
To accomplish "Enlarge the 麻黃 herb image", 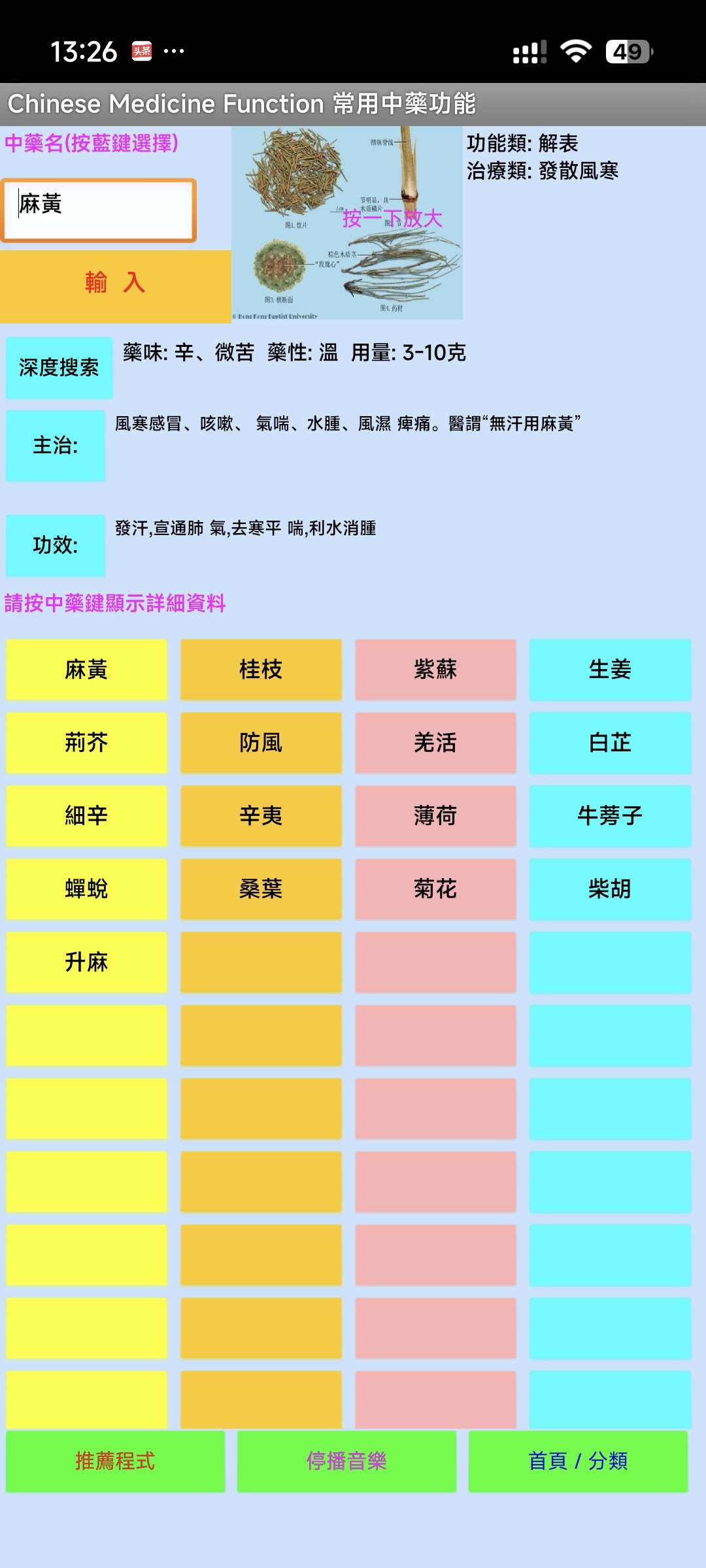I will [x=347, y=222].
